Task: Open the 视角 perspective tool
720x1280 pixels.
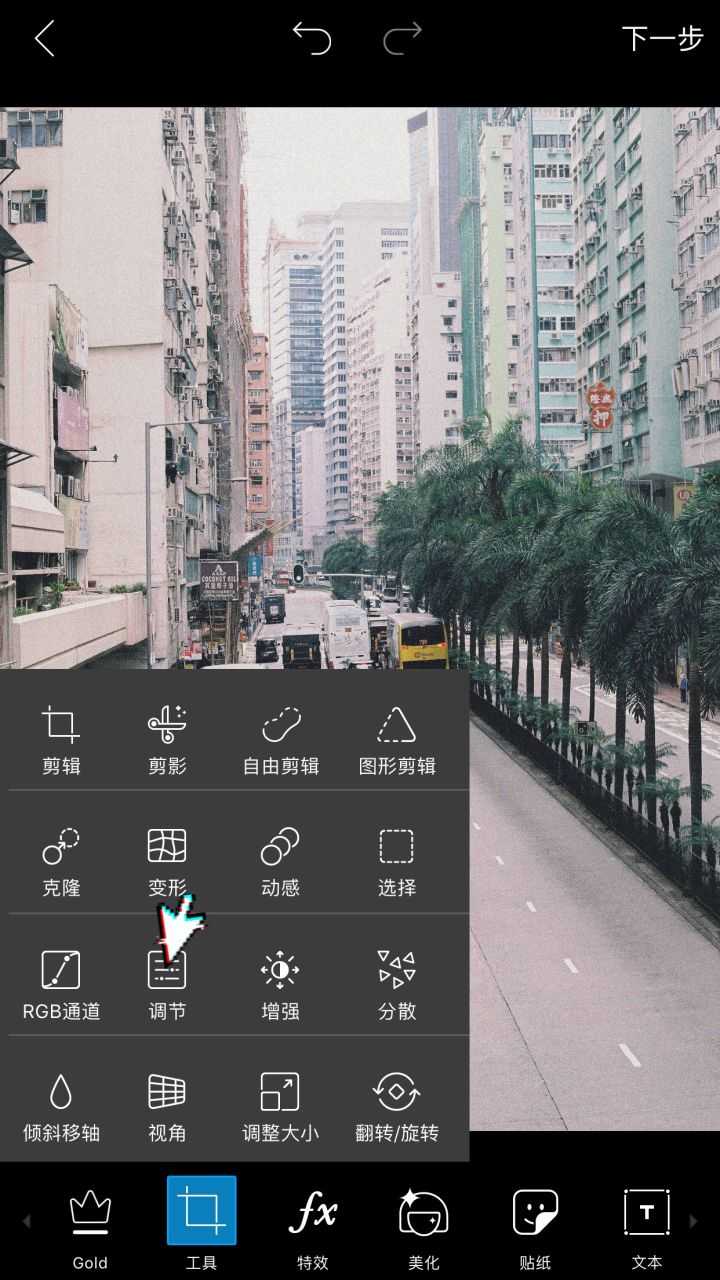Action: (x=167, y=1106)
